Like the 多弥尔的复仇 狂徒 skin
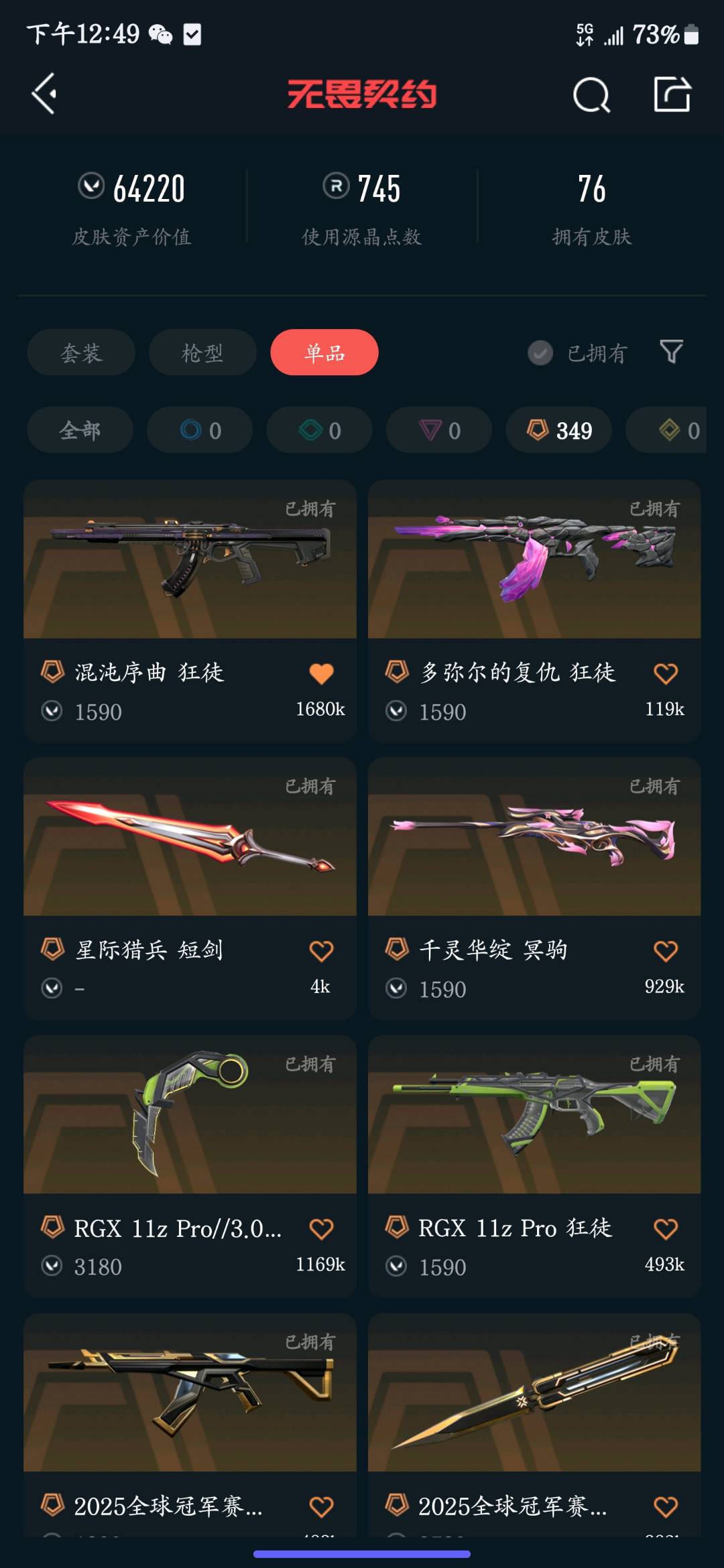This screenshot has width=724, height=1568. tap(666, 673)
